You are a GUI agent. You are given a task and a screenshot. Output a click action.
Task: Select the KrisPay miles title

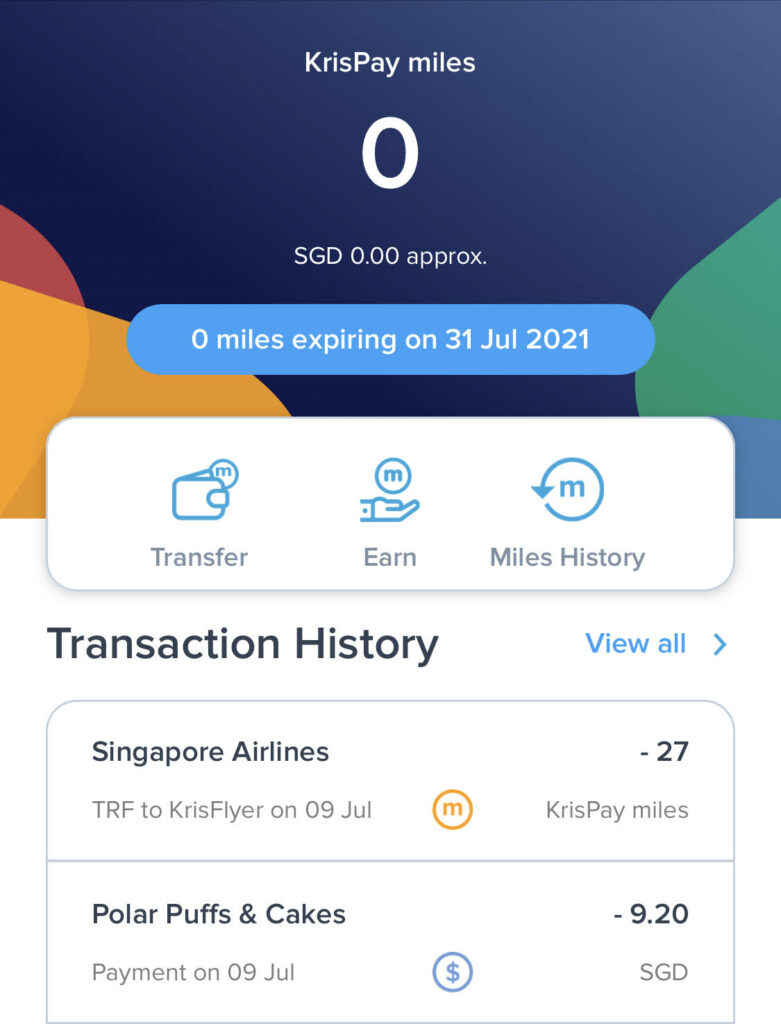click(x=390, y=61)
